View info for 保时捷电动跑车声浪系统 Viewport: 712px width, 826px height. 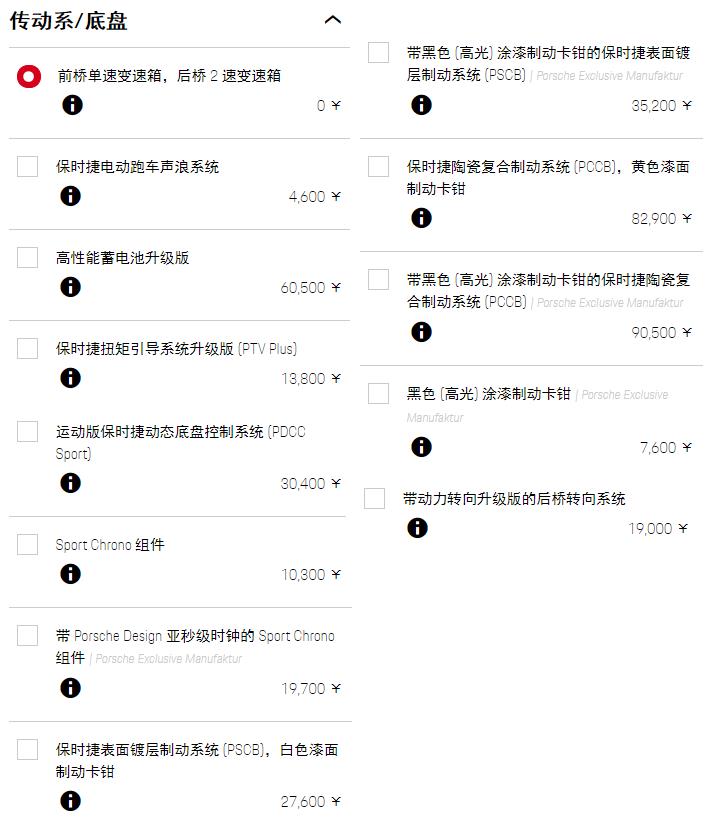pos(70,197)
